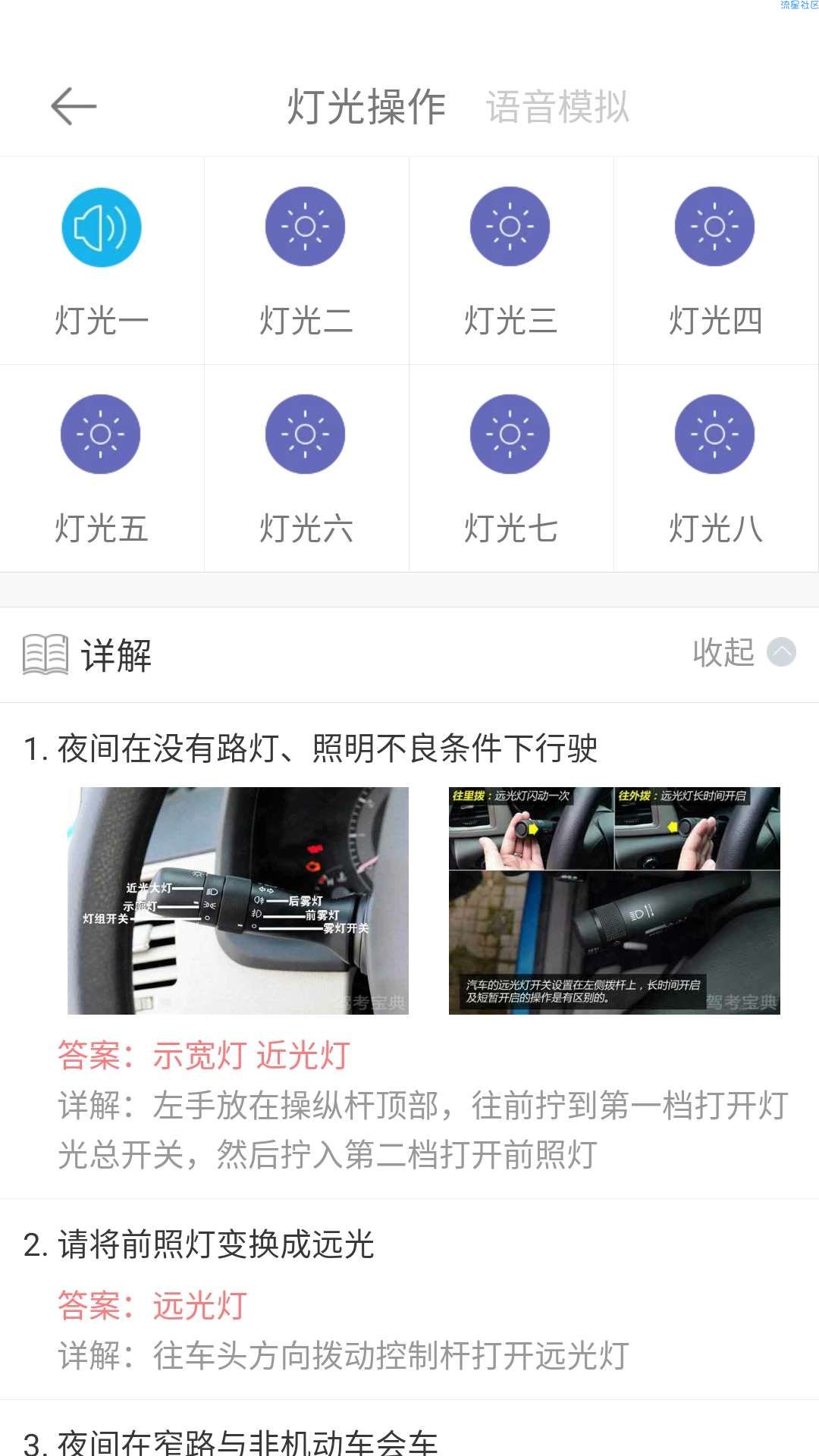Play the 灯光一 audio
Viewport: 819px width, 1456px height.
point(102,227)
